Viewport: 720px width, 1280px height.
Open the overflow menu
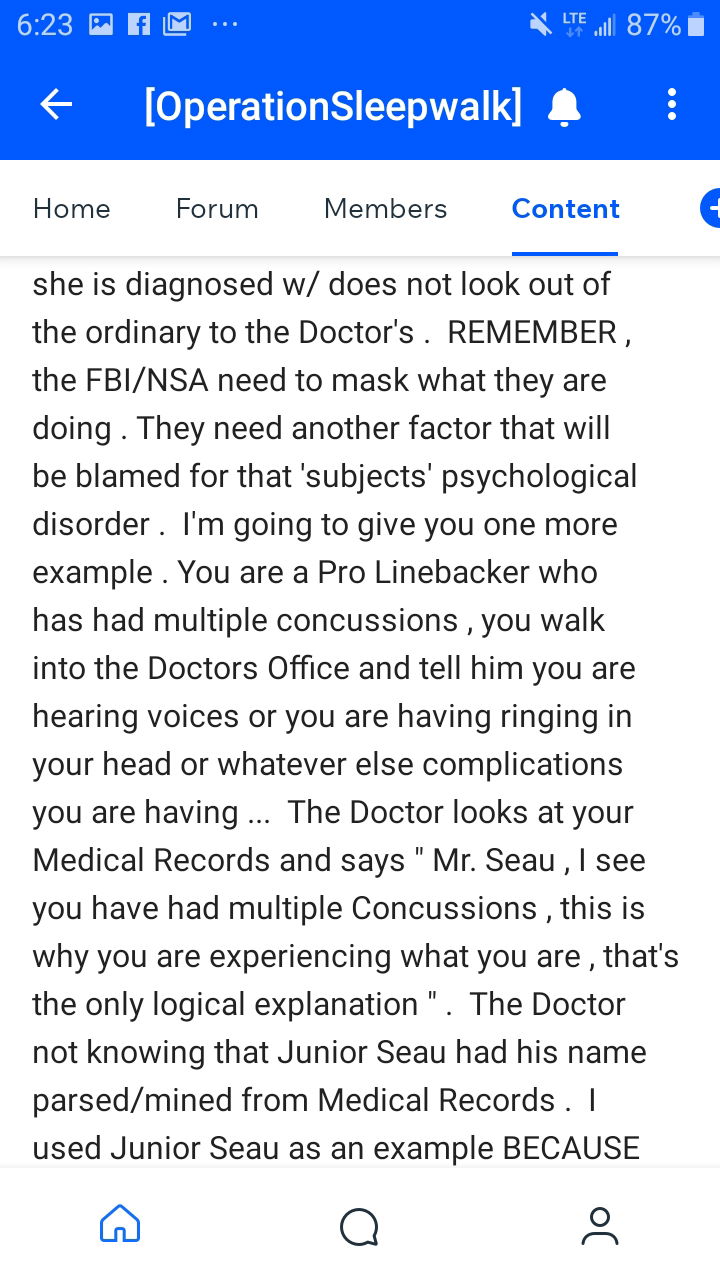(672, 104)
